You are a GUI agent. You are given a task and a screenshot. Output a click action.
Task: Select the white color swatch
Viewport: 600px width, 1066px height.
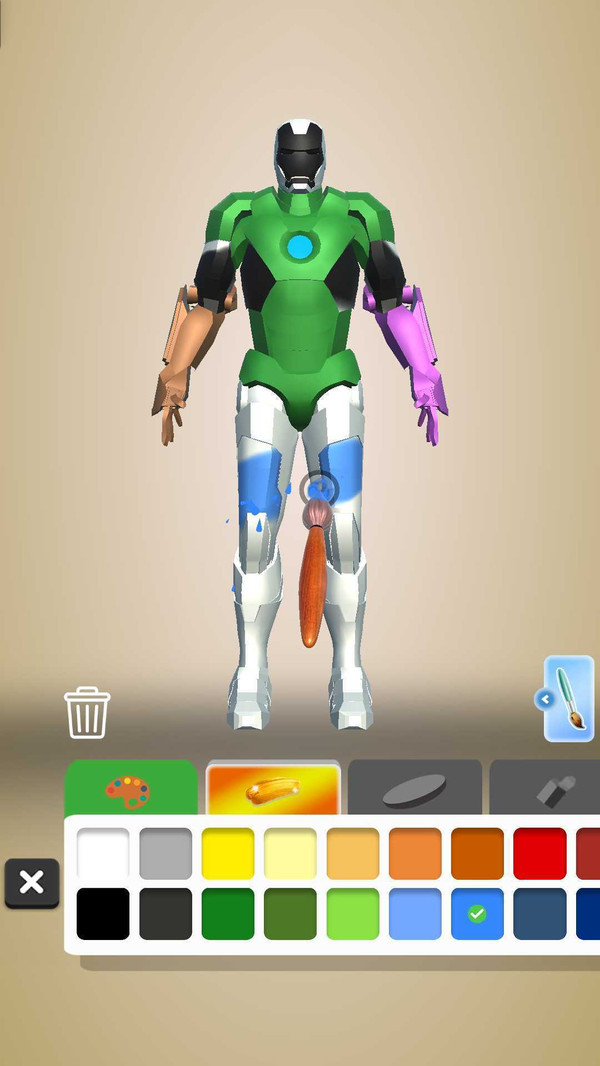point(103,853)
